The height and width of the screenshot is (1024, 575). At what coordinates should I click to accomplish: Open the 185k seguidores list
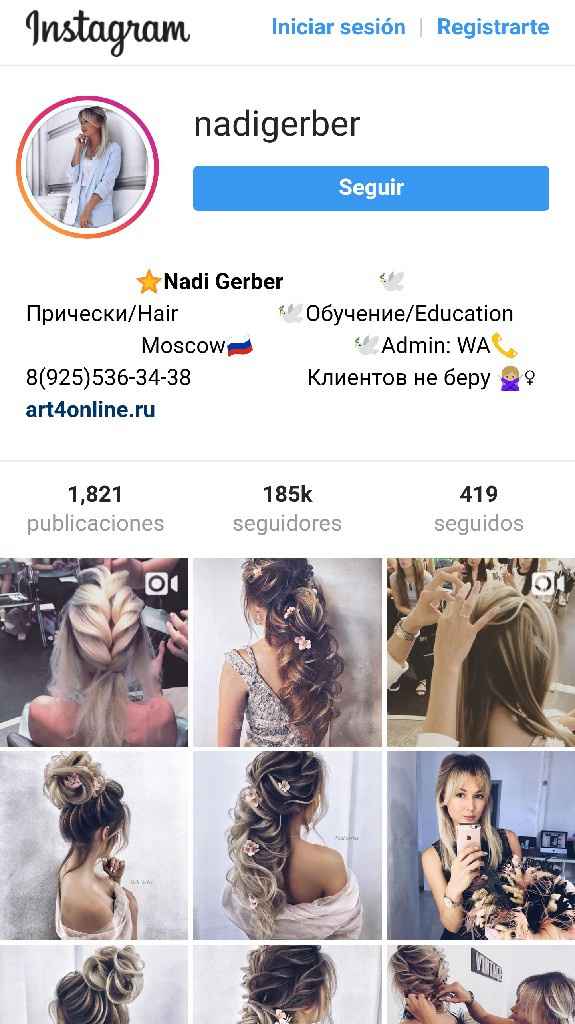pyautogui.click(x=287, y=508)
